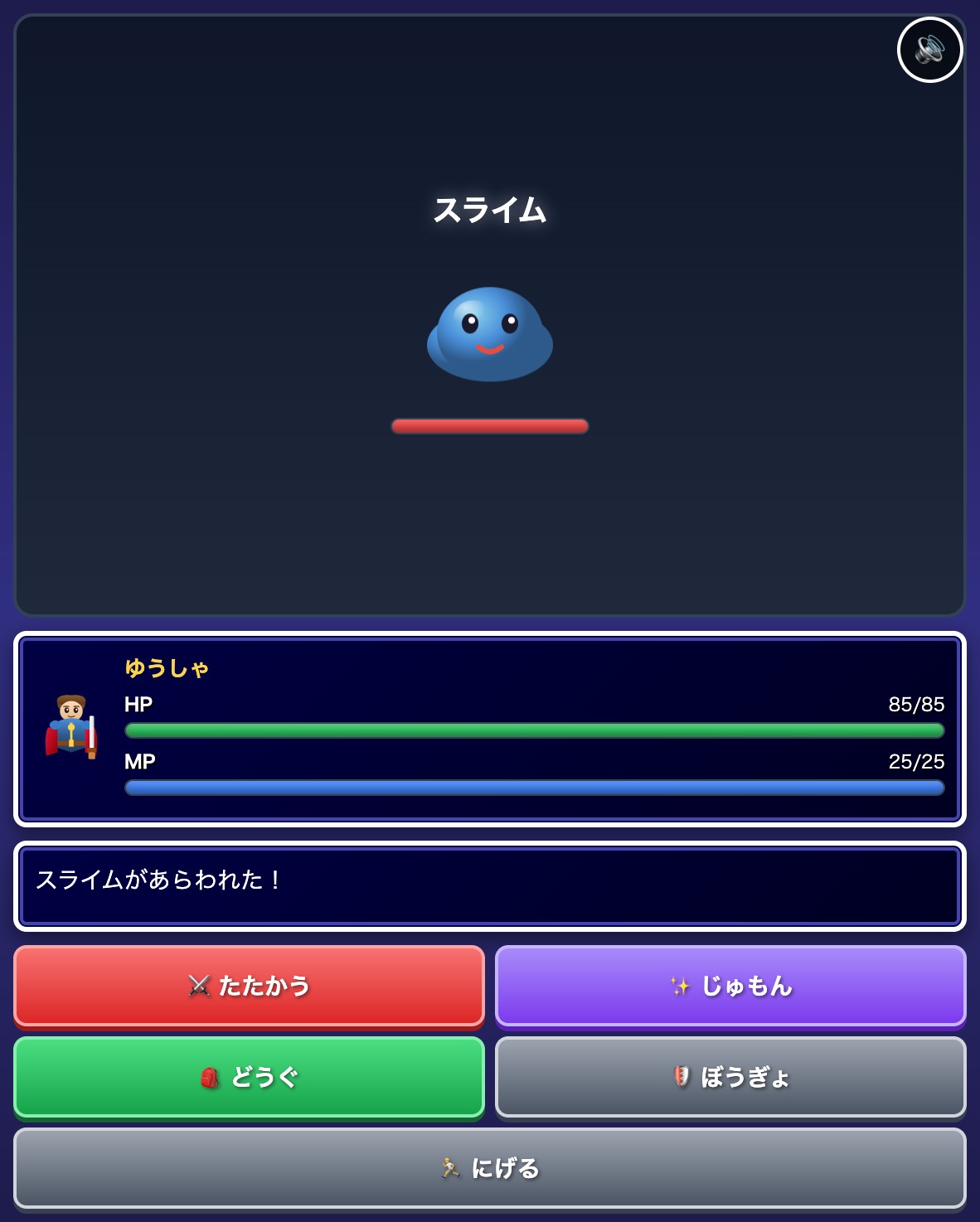Open the どうぐ item menu

tap(249, 1078)
